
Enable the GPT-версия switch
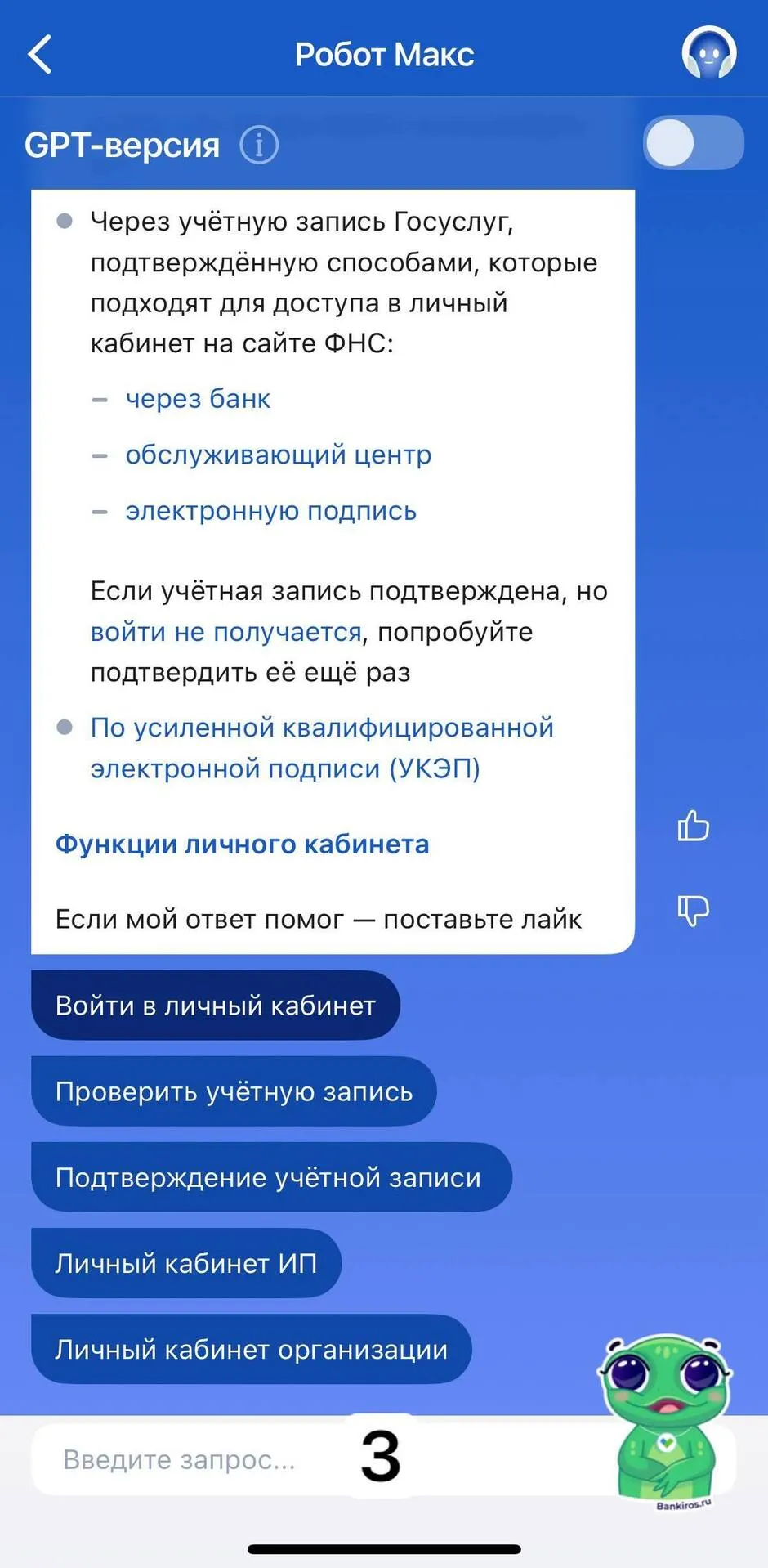click(x=693, y=143)
